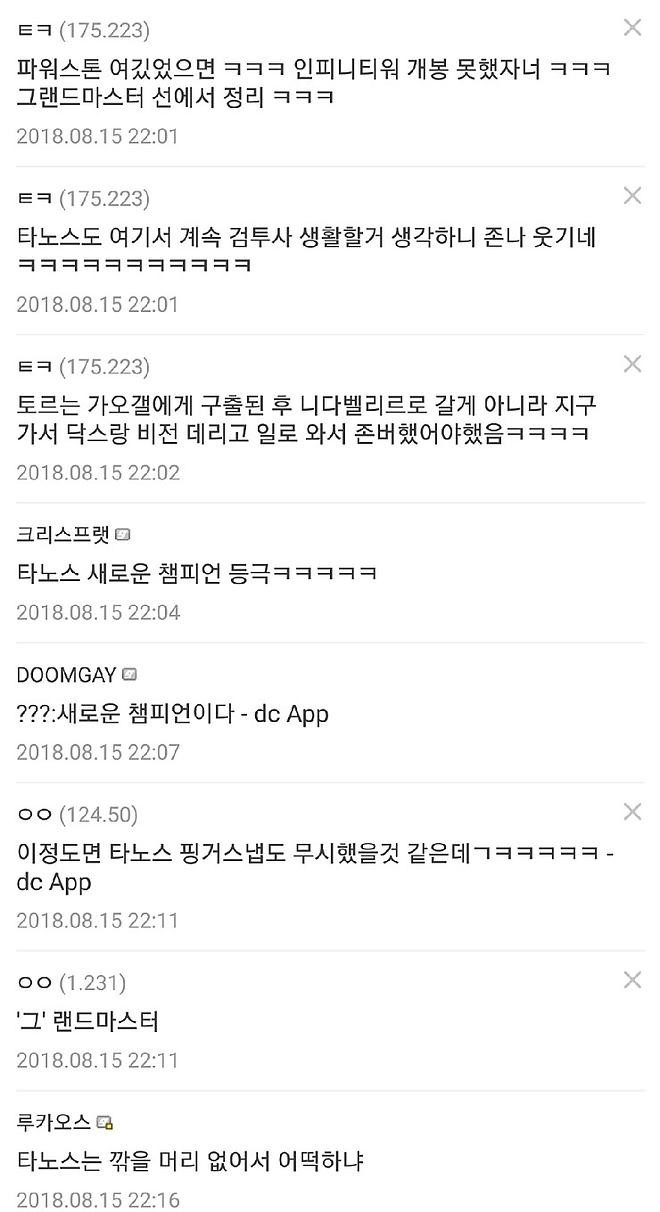Delete the comment about 타노스 검투사 생활
The image size is (660, 1212).
pyautogui.click(x=632, y=196)
